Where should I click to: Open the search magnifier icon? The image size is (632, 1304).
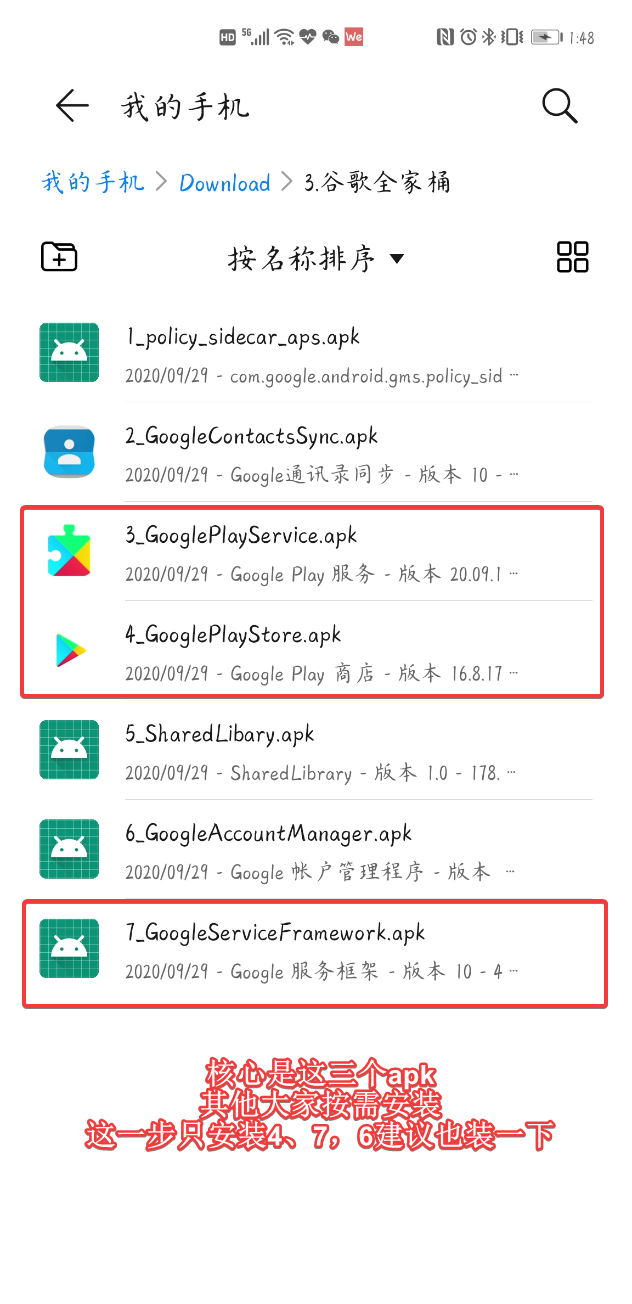[560, 105]
